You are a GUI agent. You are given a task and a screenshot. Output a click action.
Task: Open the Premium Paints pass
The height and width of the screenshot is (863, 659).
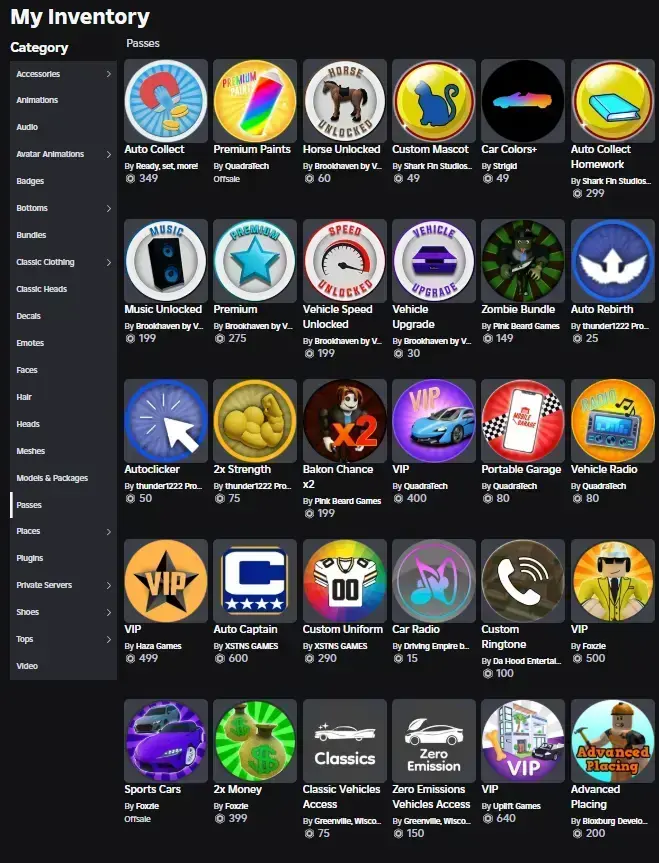click(x=255, y=100)
